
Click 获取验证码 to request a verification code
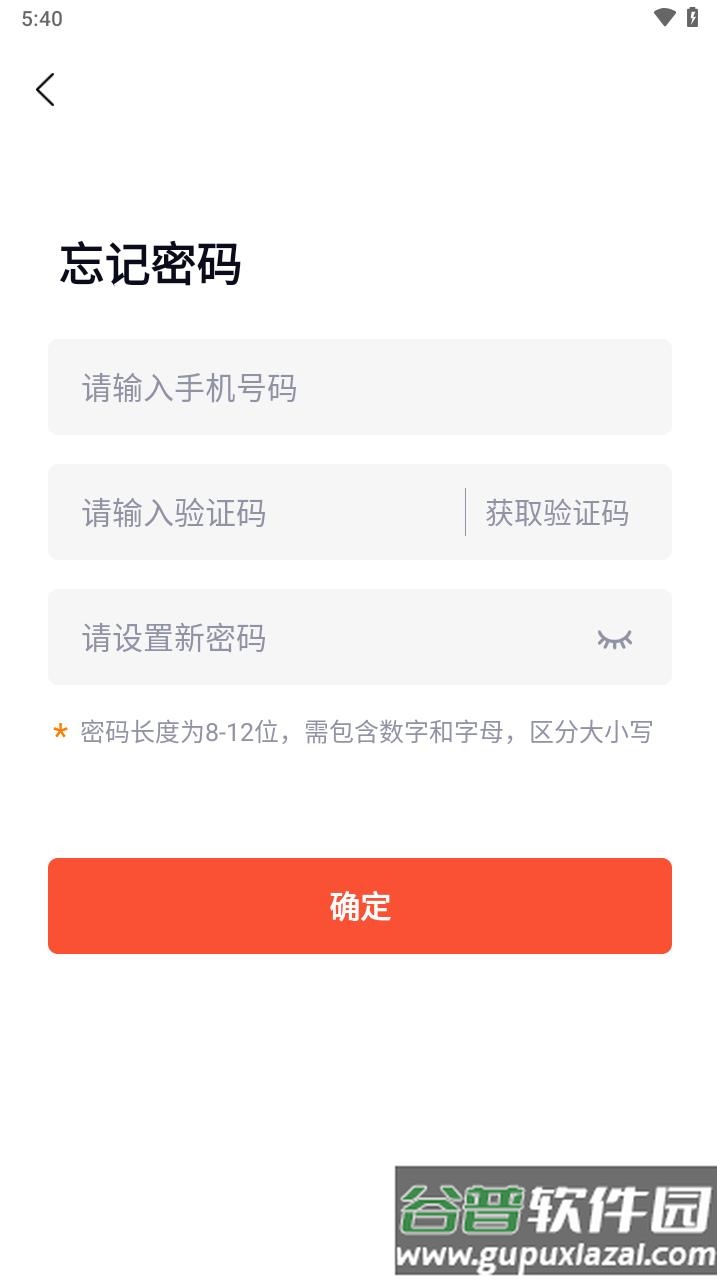click(557, 512)
